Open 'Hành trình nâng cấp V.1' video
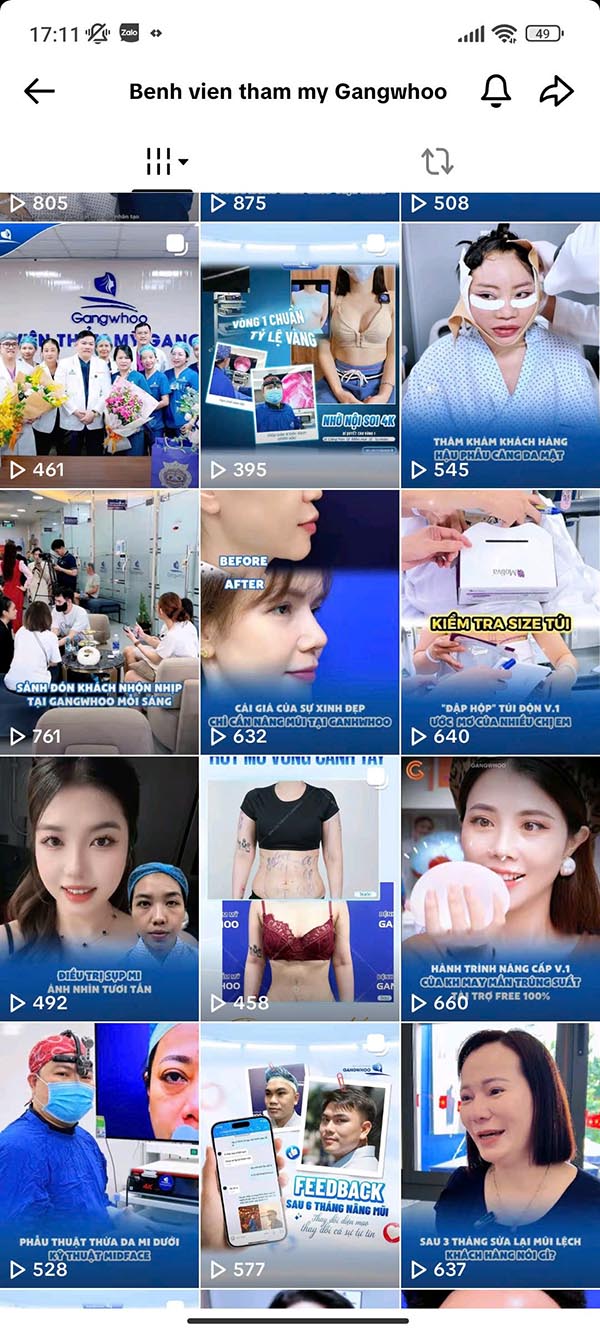 coord(500,887)
